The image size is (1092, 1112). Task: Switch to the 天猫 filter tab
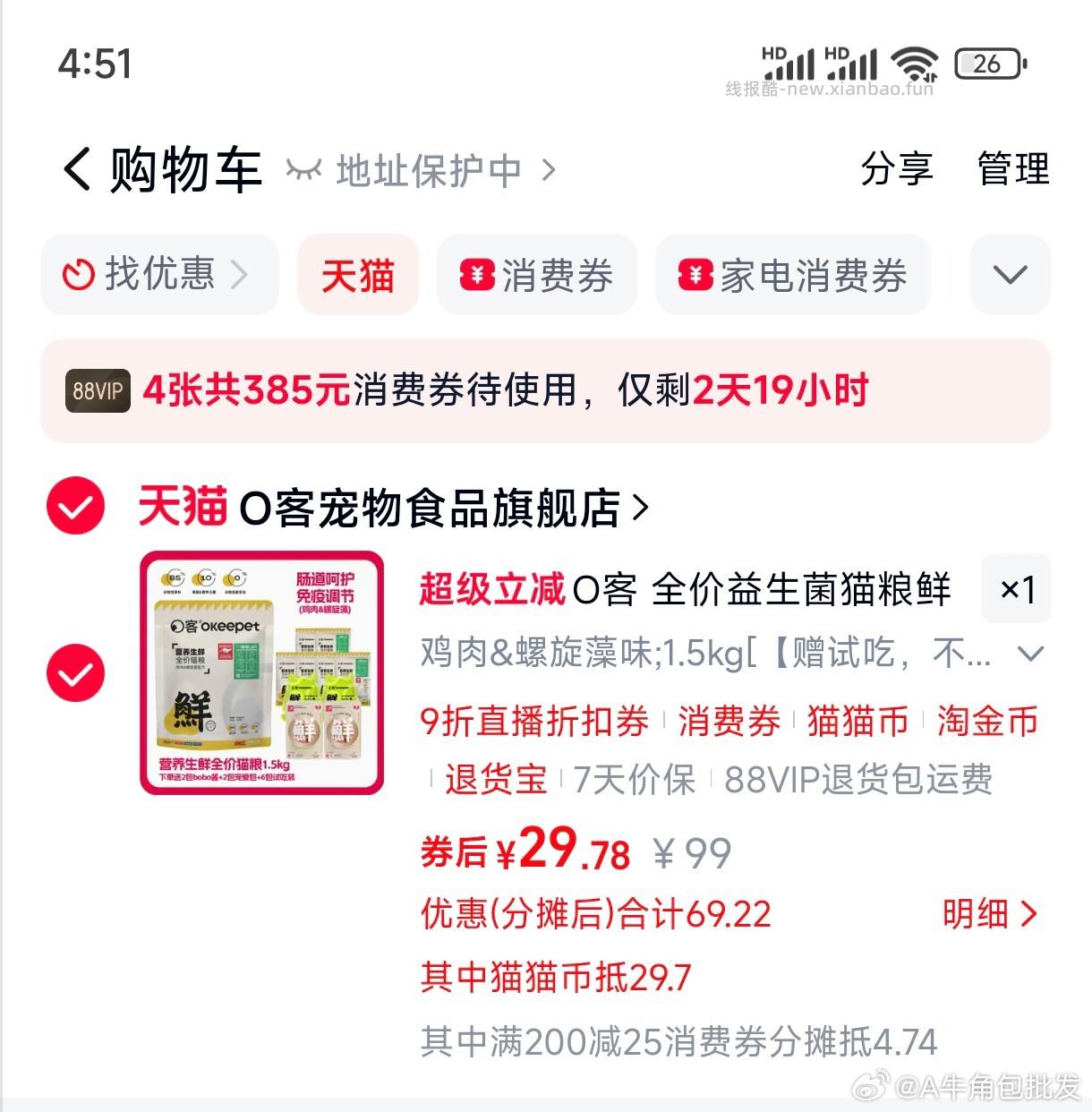tap(357, 275)
